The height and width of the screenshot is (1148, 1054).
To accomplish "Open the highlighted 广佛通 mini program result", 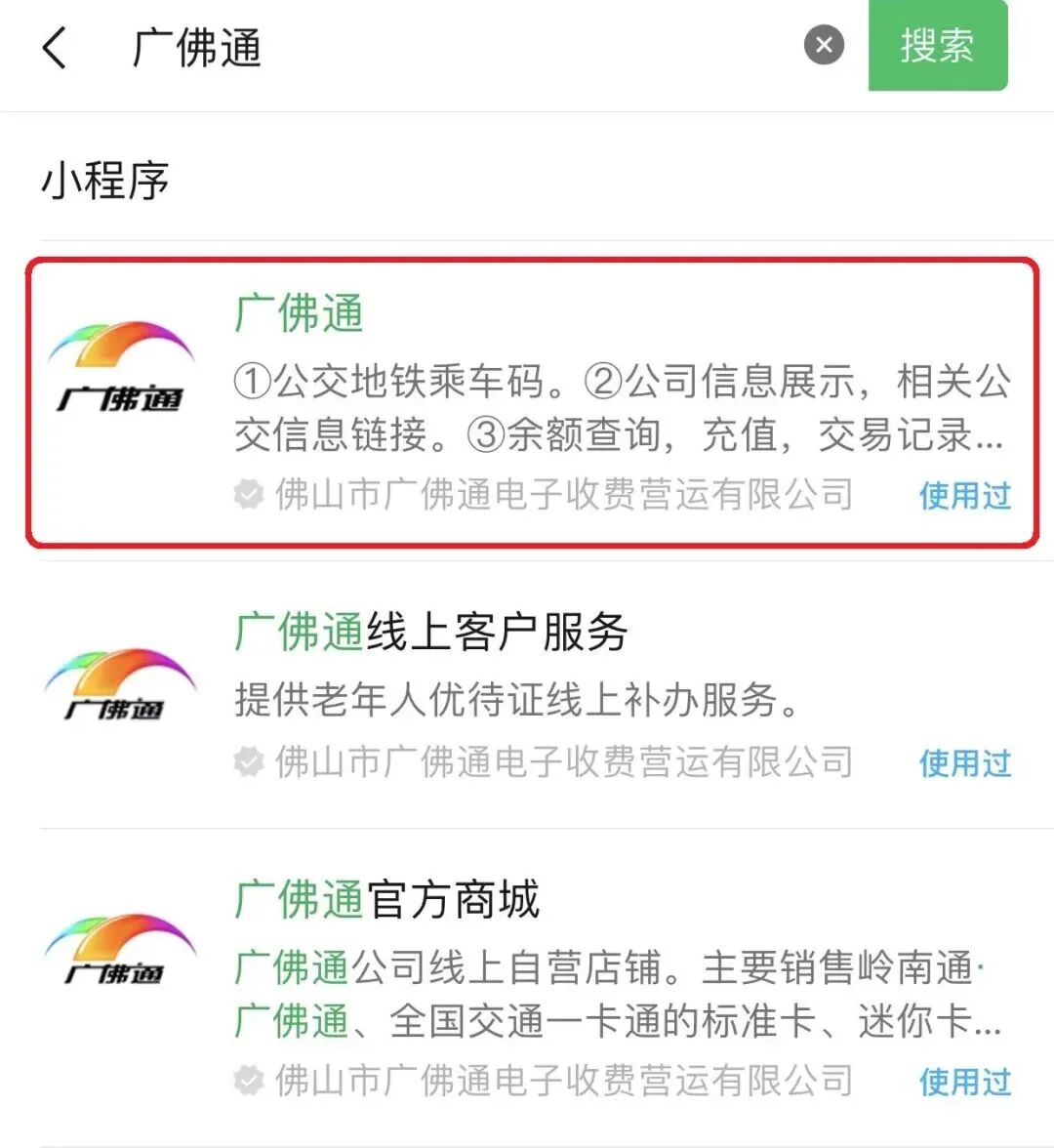I will coord(527,400).
